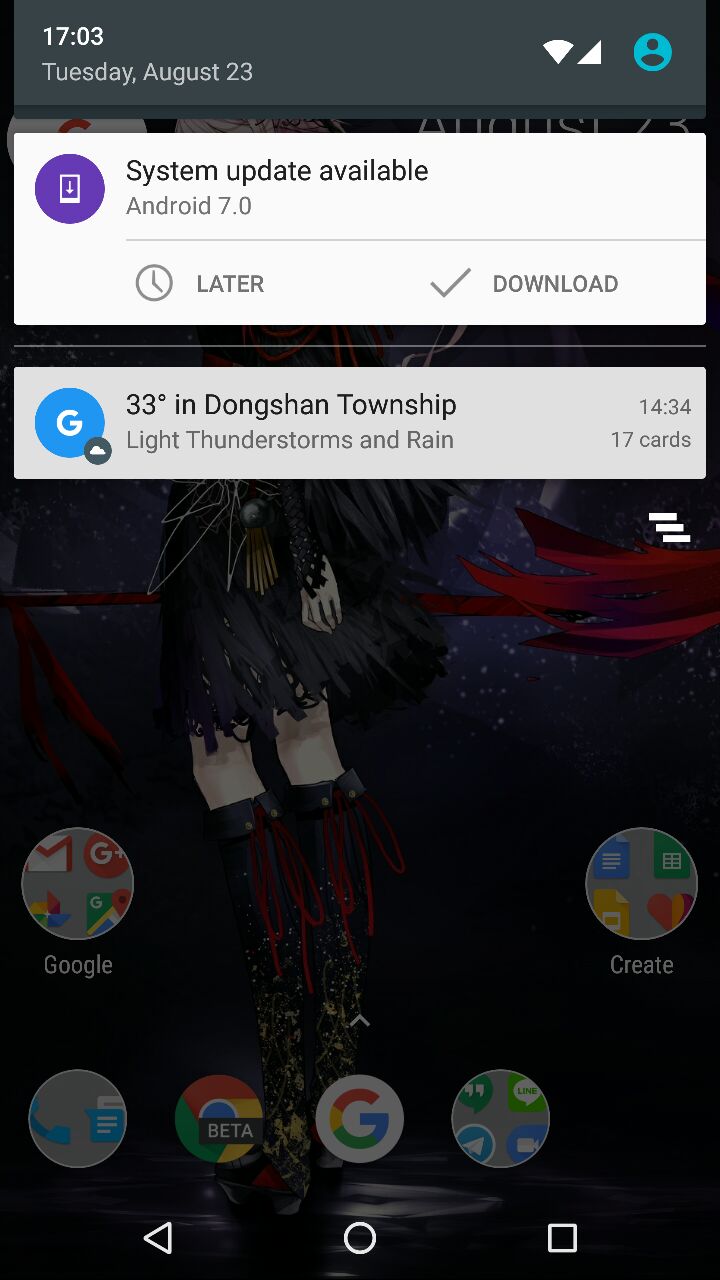720x1280 pixels.
Task: Open the app drawer arrow
Action: (360, 1021)
